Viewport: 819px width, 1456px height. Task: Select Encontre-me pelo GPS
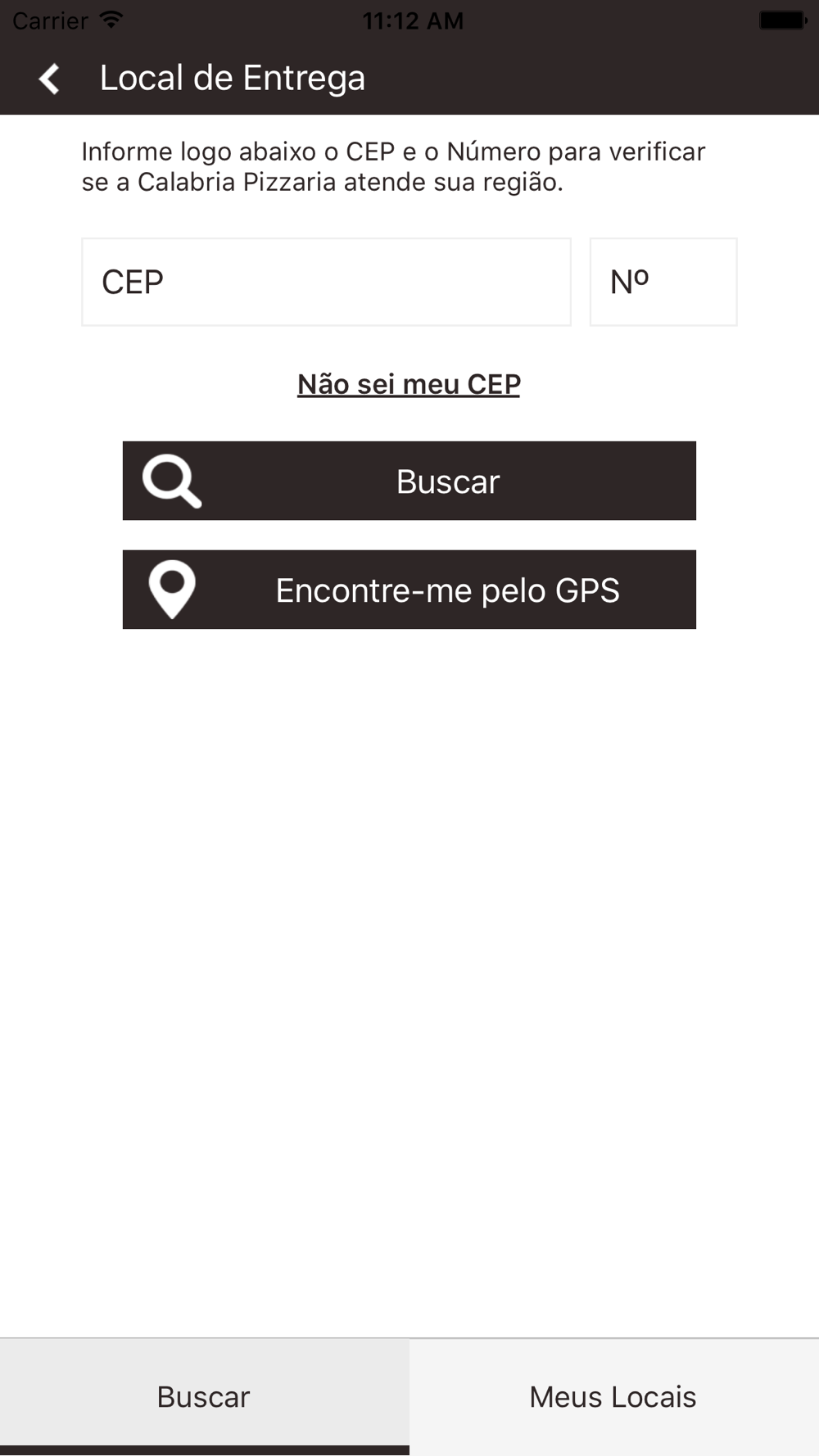[409, 590]
